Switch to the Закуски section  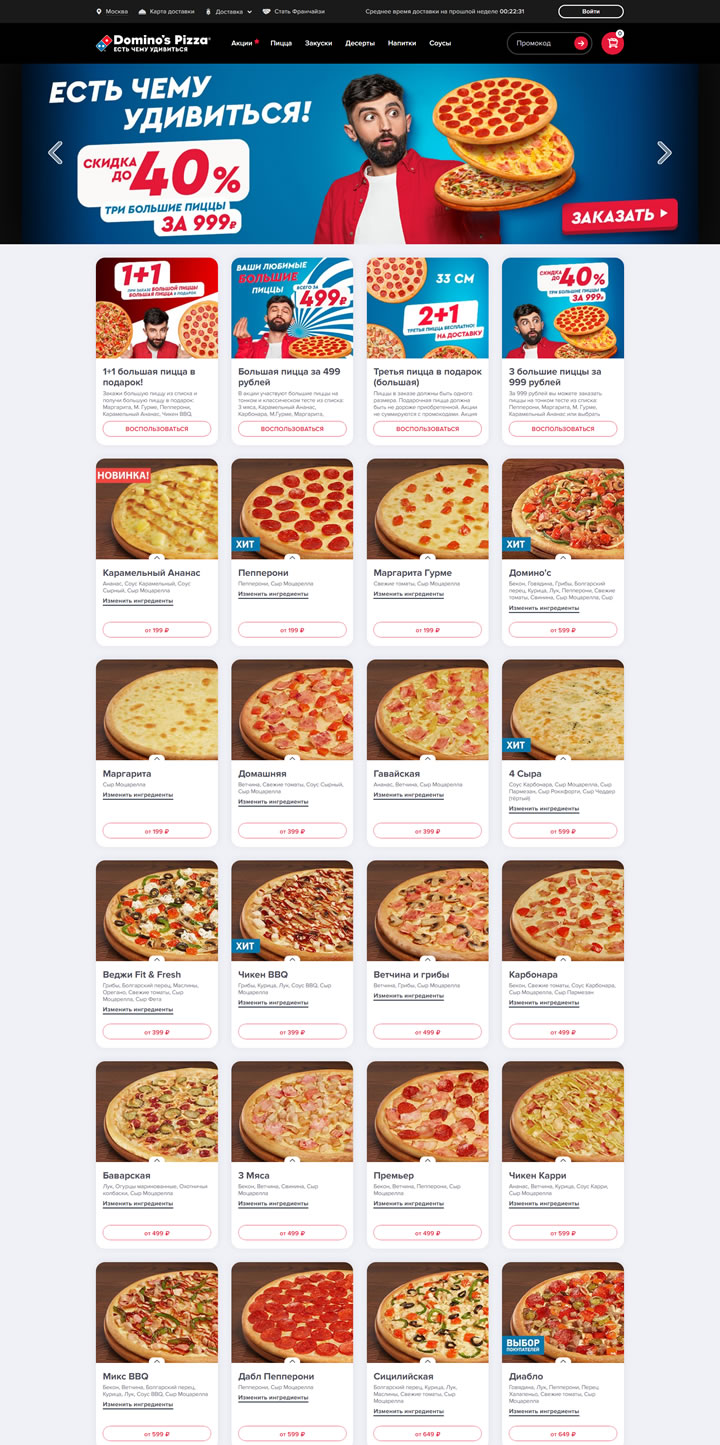coord(318,43)
